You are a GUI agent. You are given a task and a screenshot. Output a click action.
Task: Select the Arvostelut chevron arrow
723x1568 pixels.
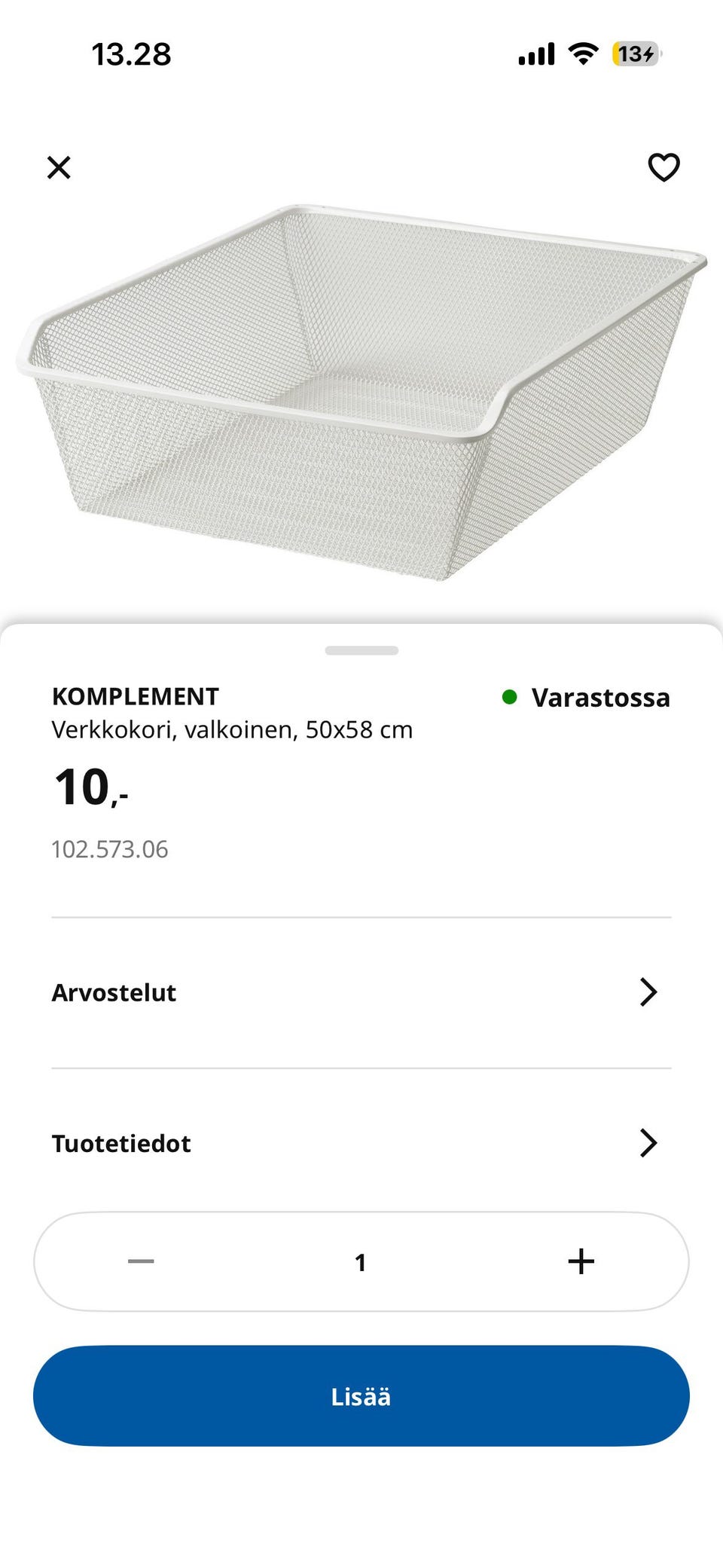coord(649,992)
